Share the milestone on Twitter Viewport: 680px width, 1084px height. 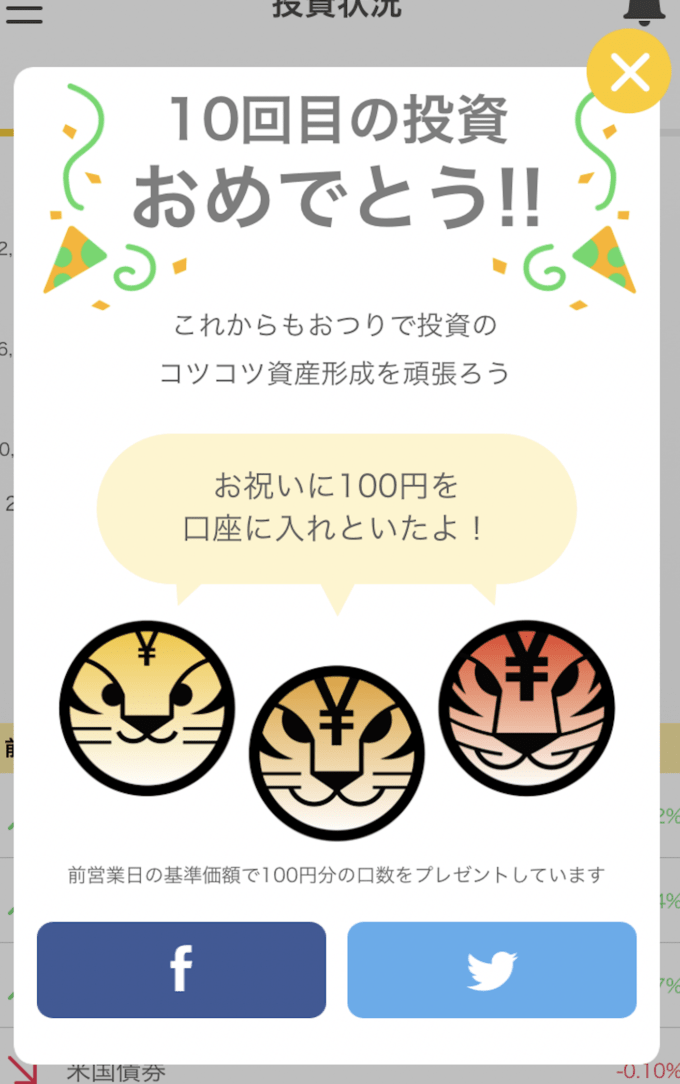(x=491, y=969)
